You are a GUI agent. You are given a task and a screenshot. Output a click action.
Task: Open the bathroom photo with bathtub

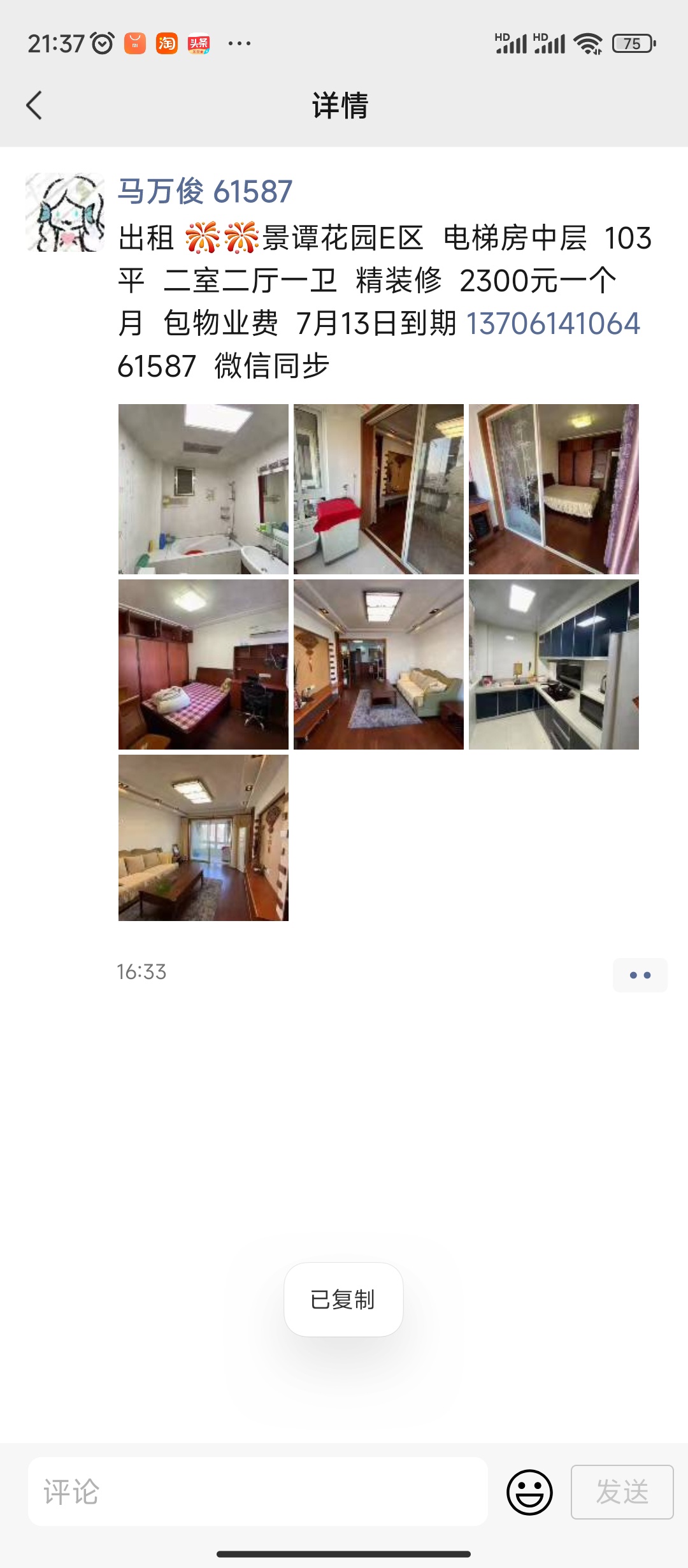point(203,489)
